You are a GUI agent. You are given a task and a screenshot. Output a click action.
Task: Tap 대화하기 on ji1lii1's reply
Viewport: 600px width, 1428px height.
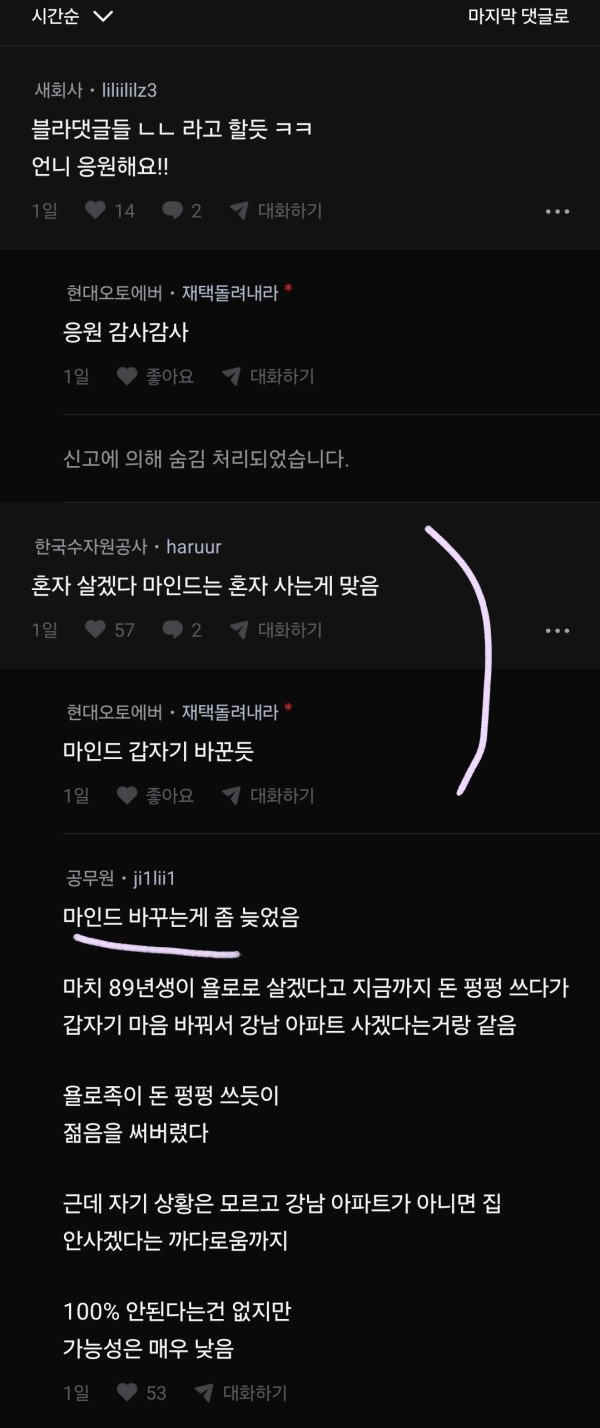[x=241, y=1392]
